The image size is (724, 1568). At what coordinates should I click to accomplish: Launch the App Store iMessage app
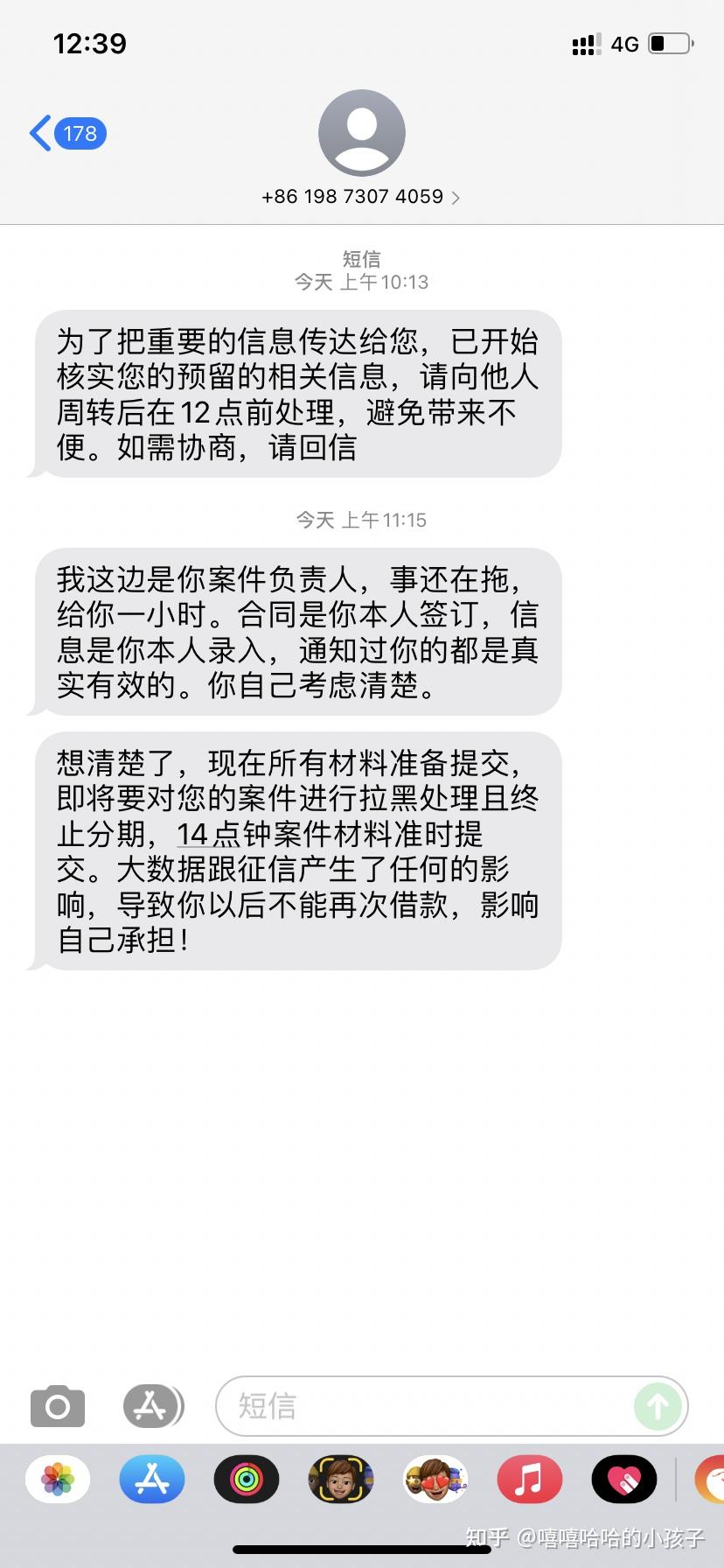(x=152, y=1479)
